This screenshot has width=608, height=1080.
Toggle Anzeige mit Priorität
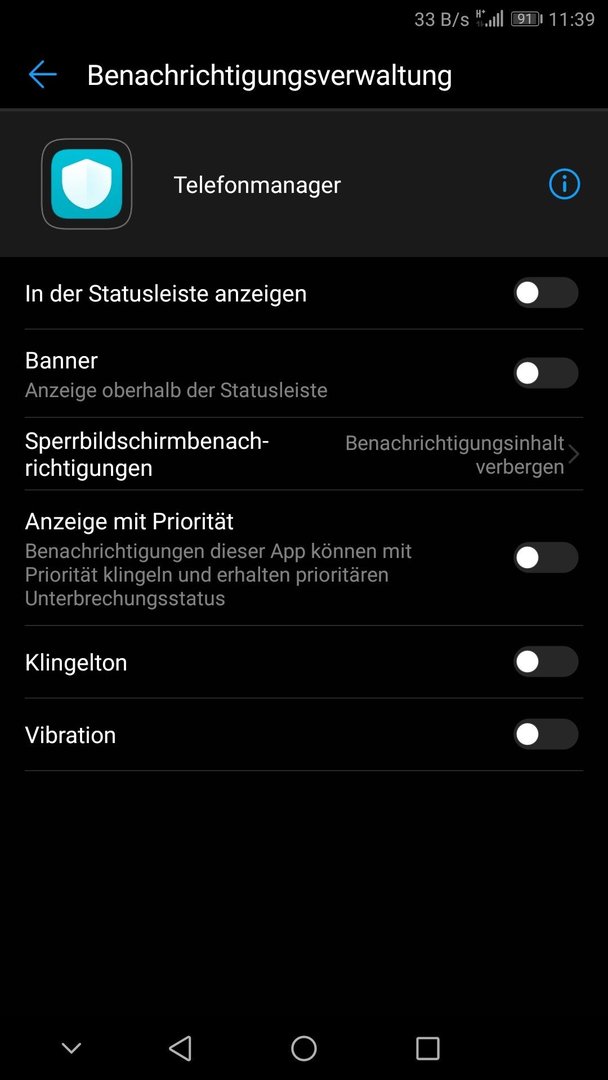[x=545, y=558]
